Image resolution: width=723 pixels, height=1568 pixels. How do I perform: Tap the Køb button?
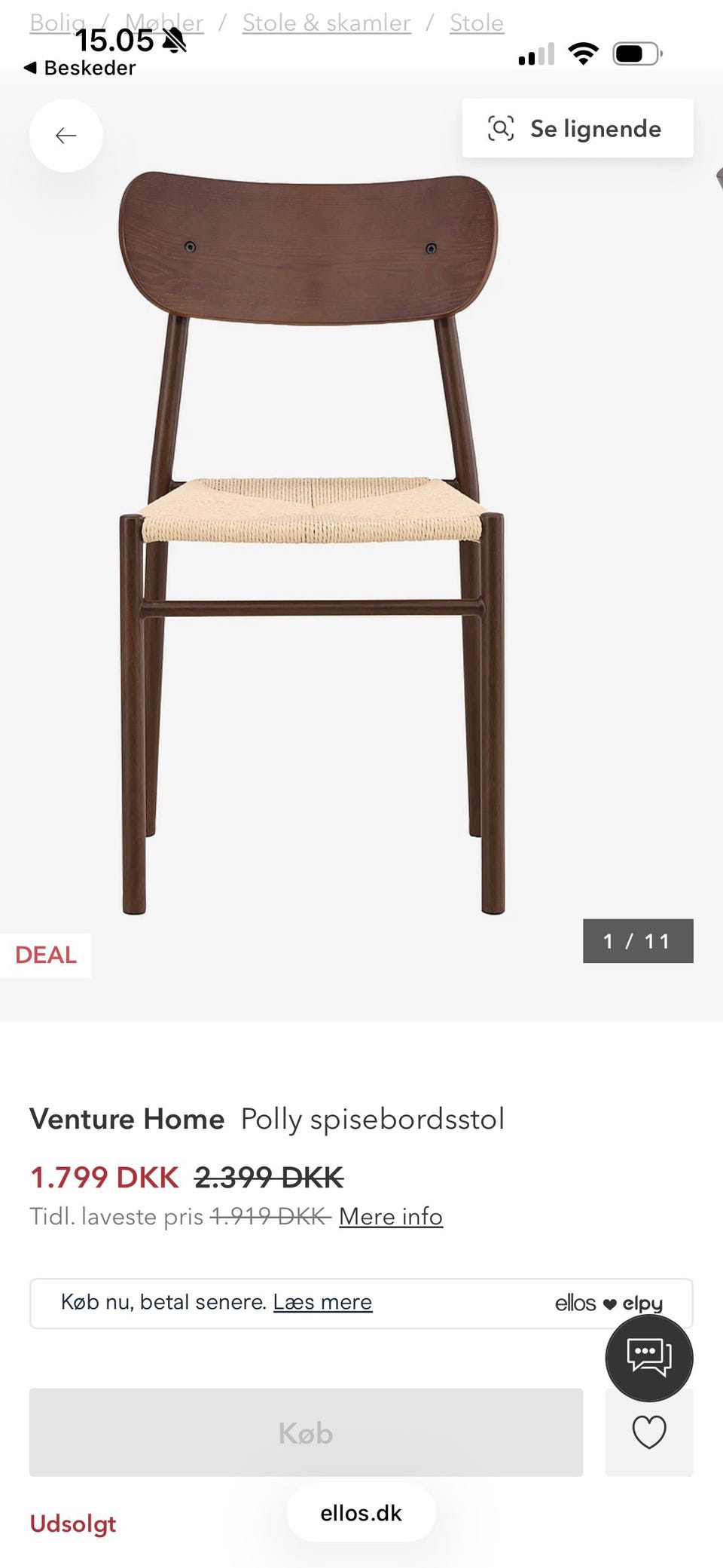pos(306,1432)
